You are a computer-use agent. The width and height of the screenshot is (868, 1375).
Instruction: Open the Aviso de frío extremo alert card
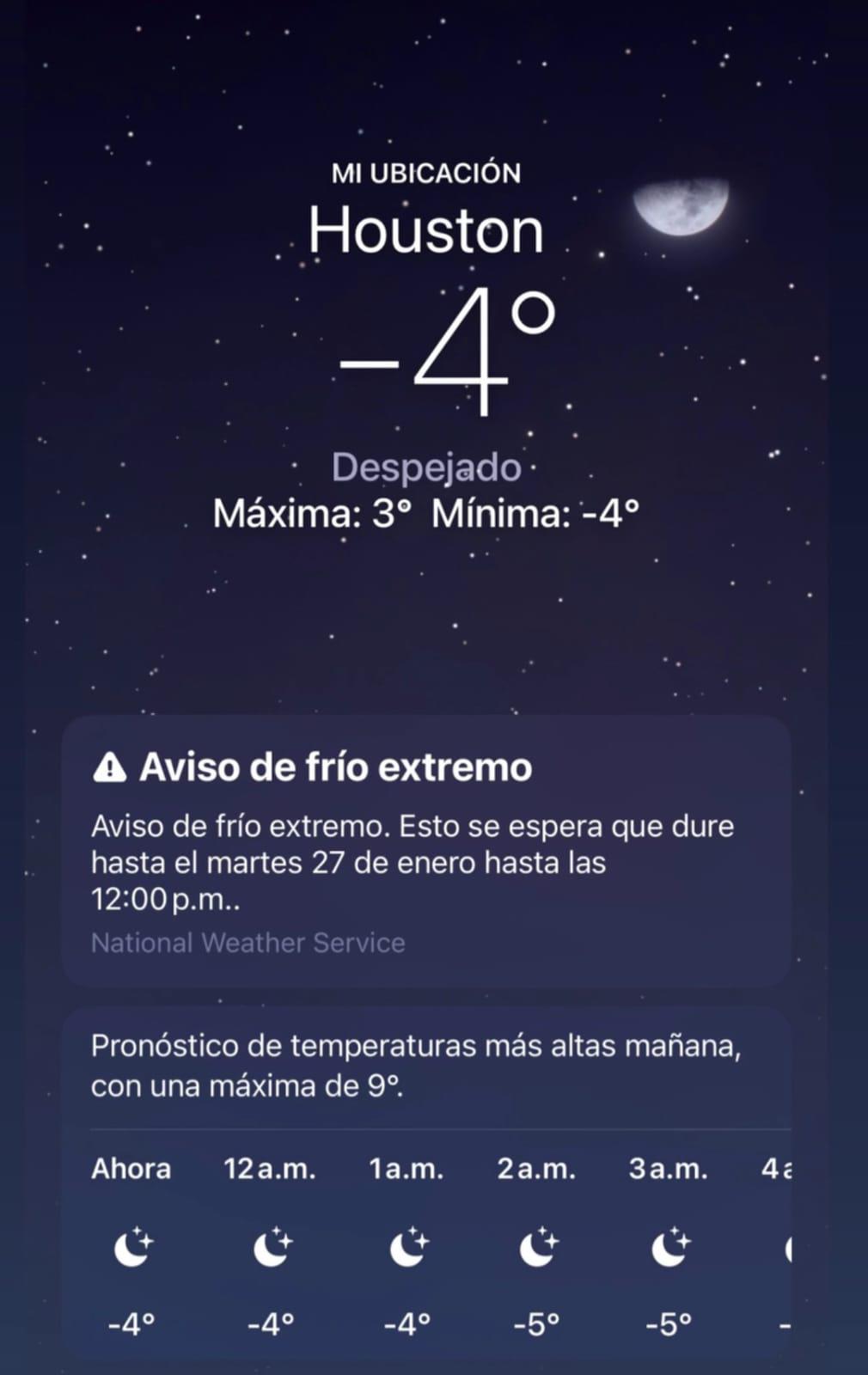click(x=425, y=851)
